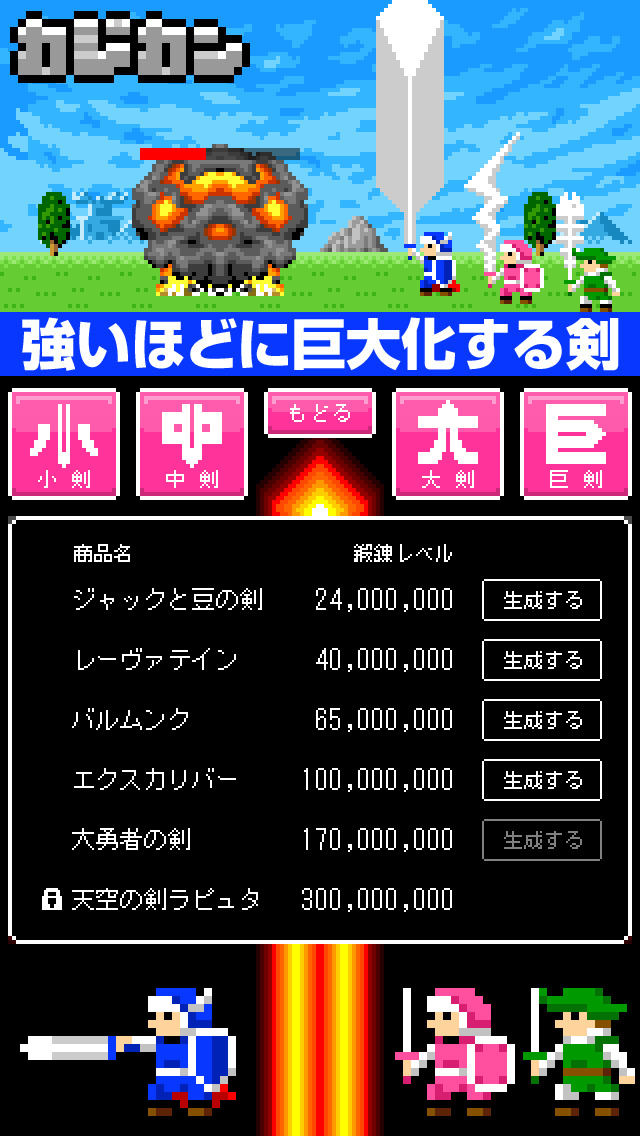640x1136 pixels.
Task: Generate the エクスカリバー sword
Action: (x=542, y=780)
